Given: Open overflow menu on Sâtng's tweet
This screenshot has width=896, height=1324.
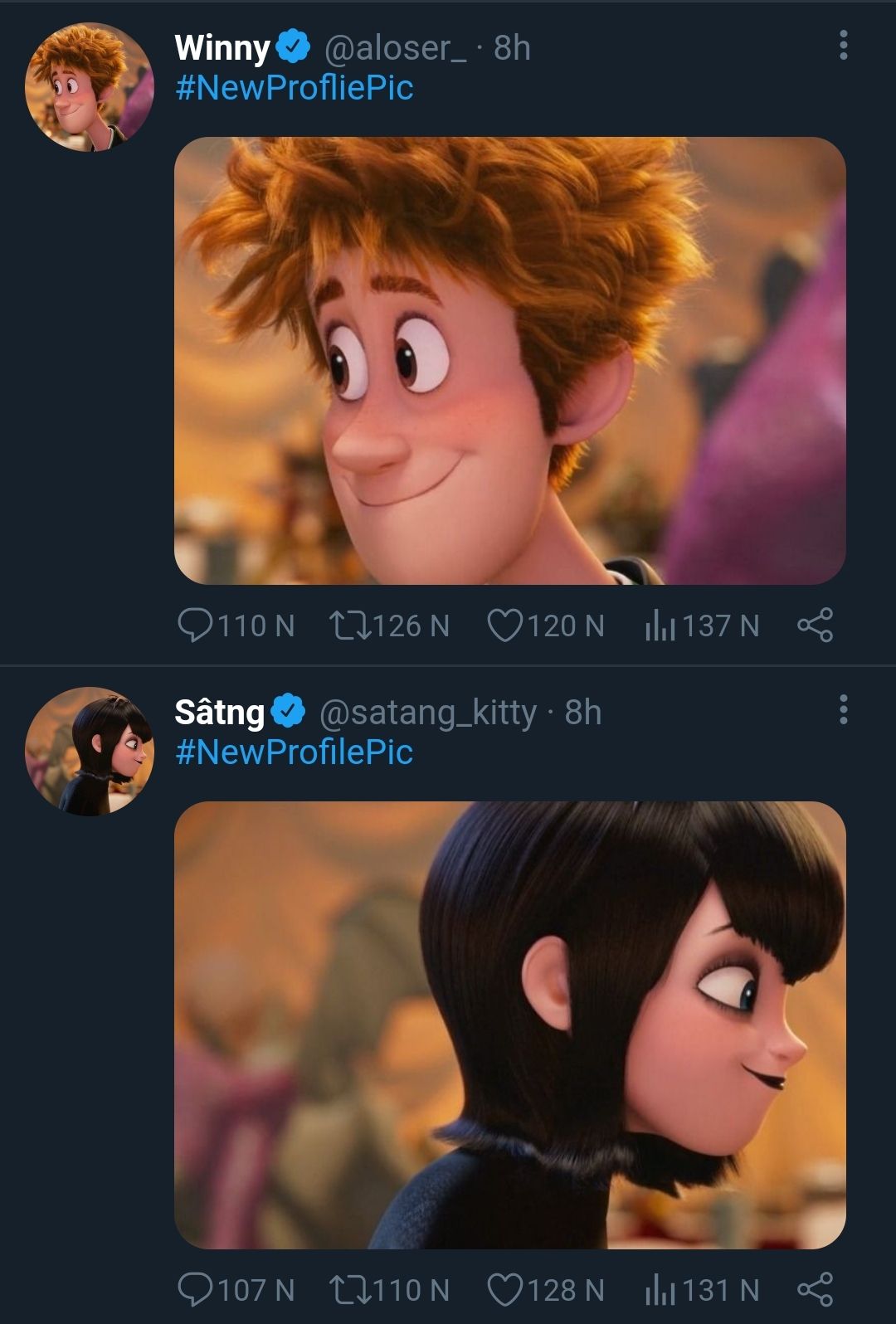Looking at the screenshot, I should 843,709.
